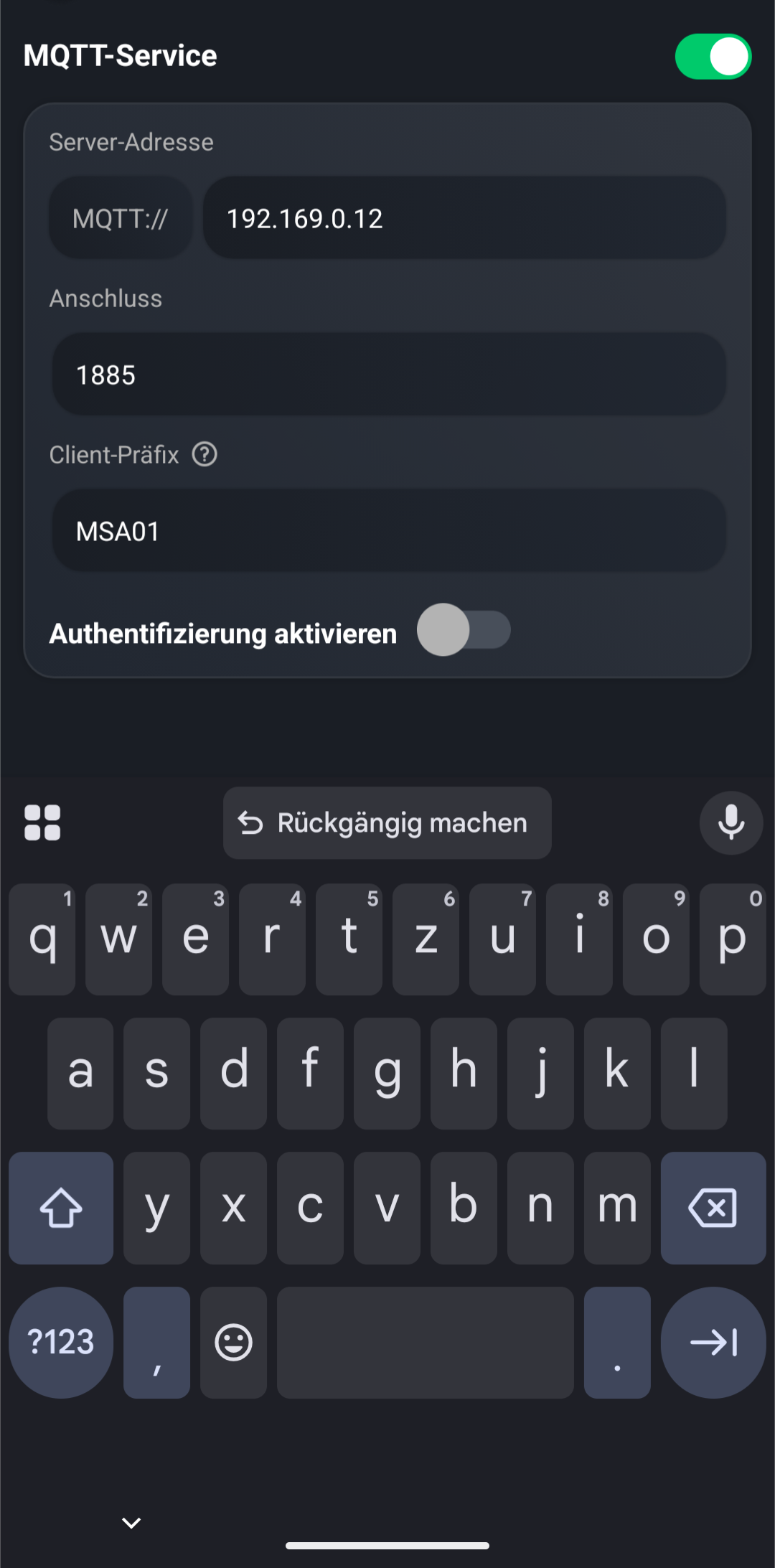The height and width of the screenshot is (1568, 775).
Task: Tap the shift key
Action: (x=61, y=1208)
